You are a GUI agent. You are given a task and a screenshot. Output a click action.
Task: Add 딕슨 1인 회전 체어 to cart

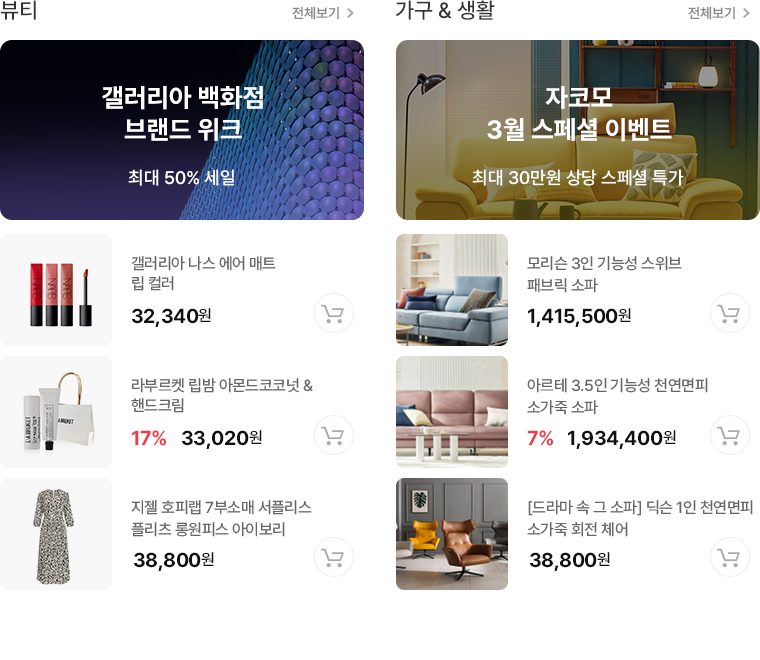[x=729, y=557]
